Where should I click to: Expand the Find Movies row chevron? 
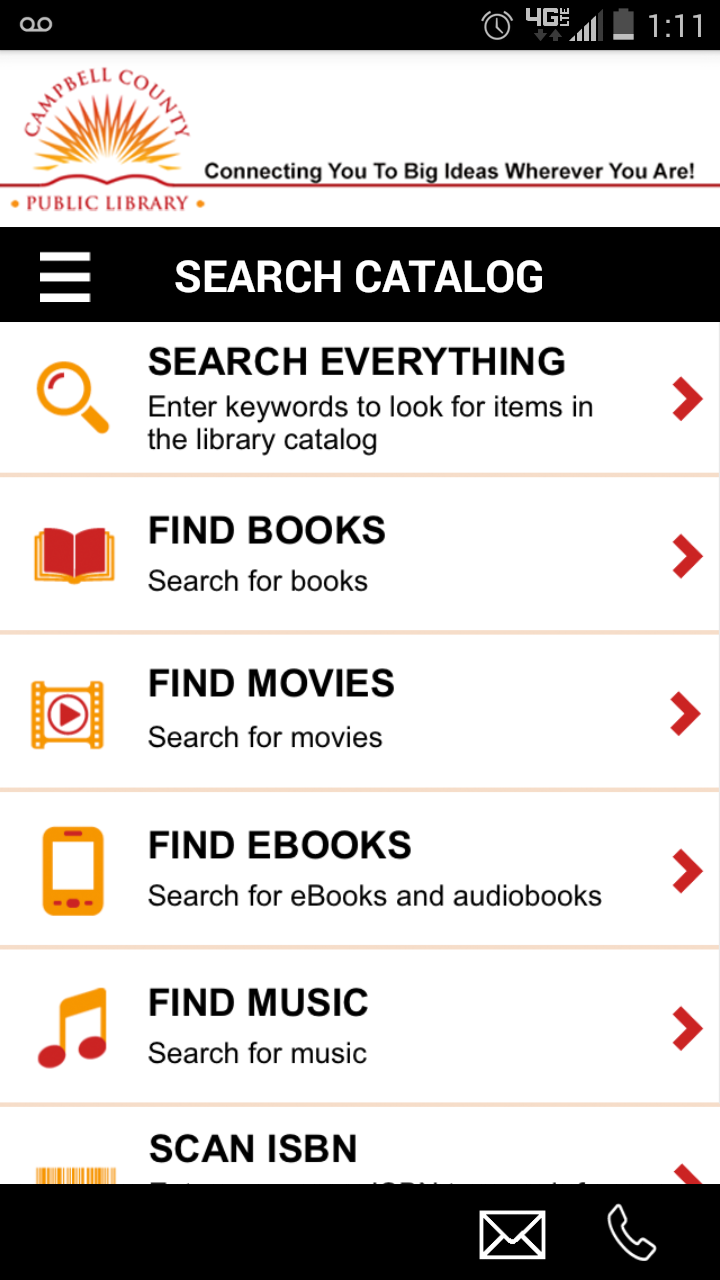[x=687, y=713]
